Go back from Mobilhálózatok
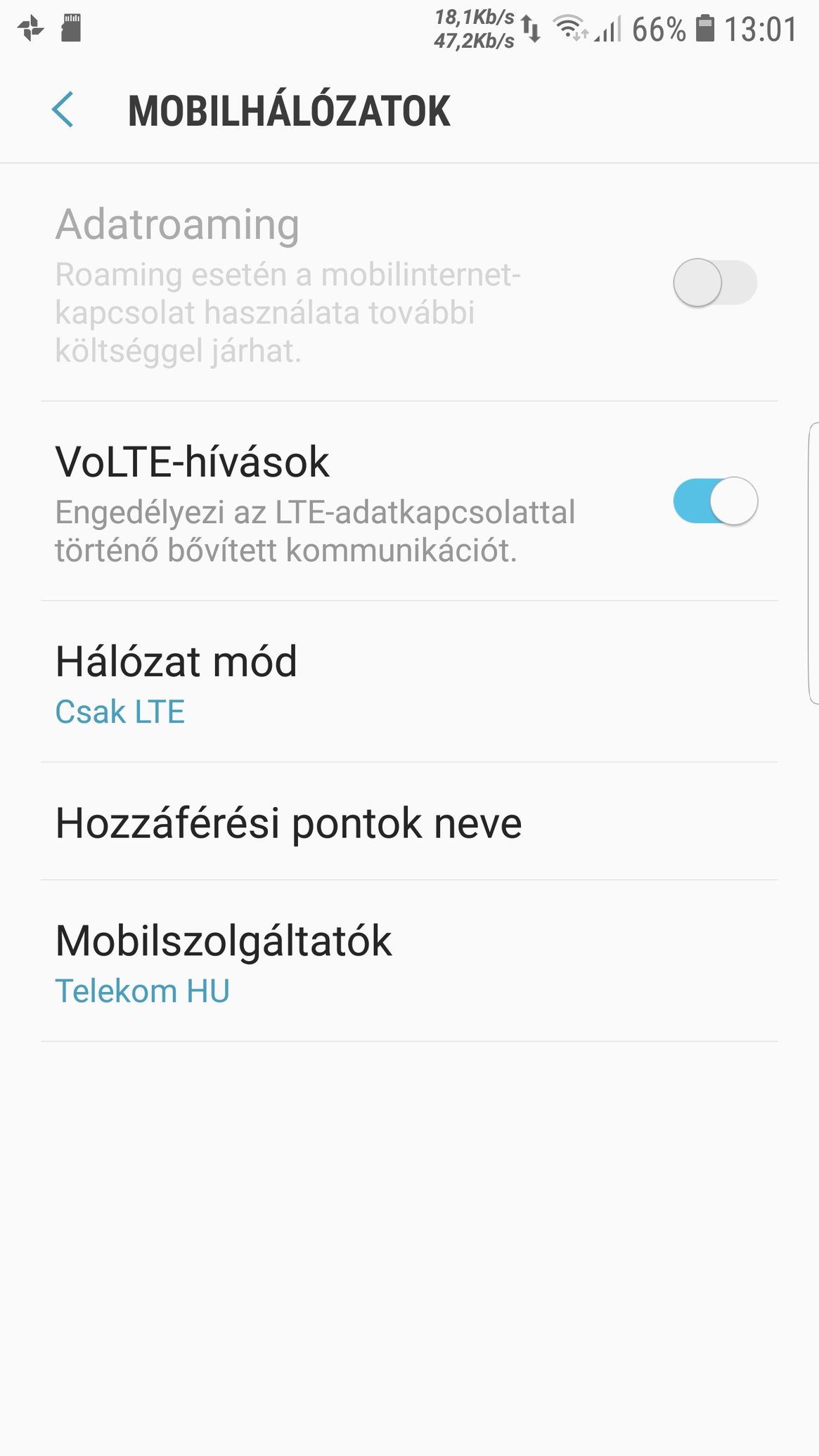Viewport: 819px width, 1456px height. click(x=63, y=110)
